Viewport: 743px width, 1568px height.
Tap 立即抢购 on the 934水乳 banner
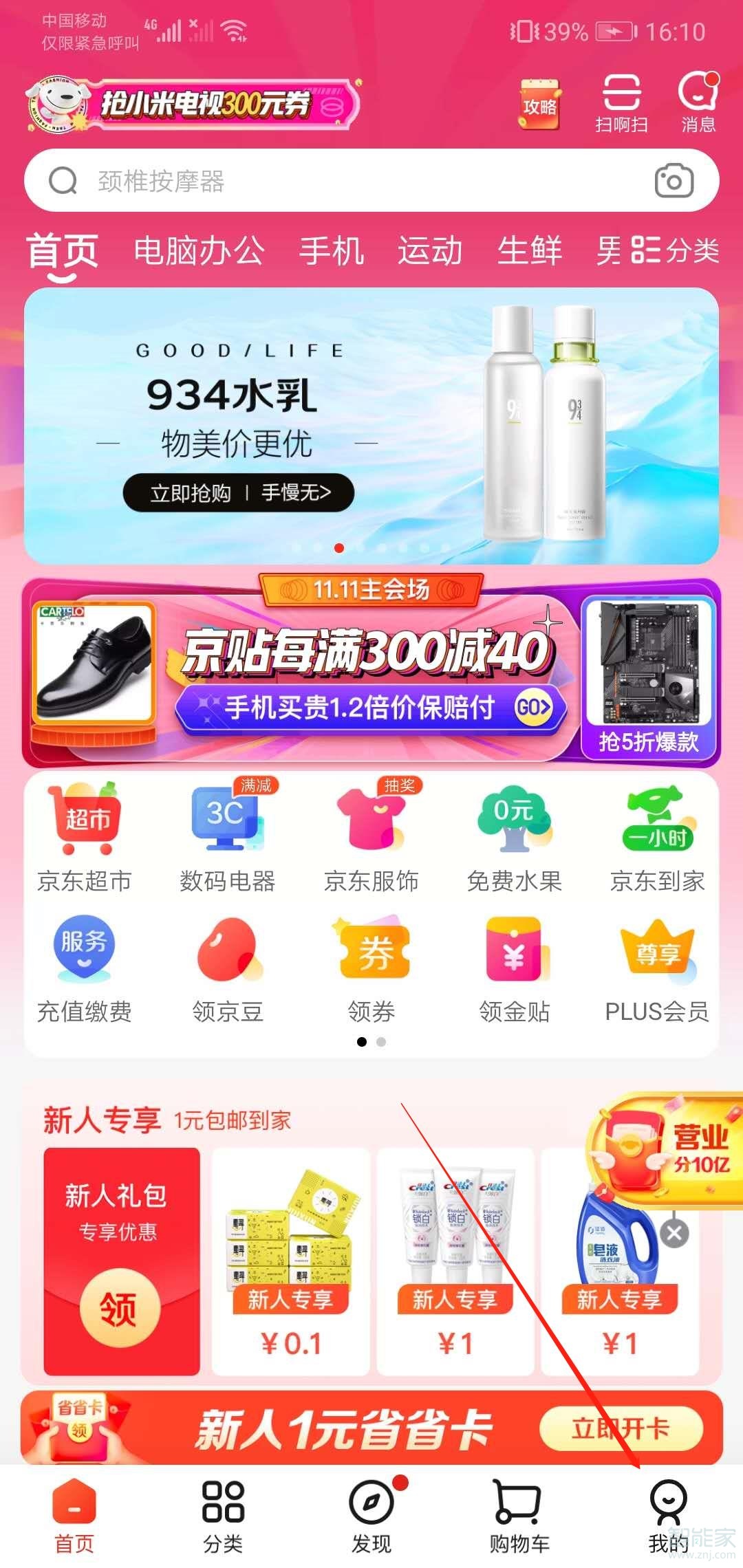pos(191,492)
